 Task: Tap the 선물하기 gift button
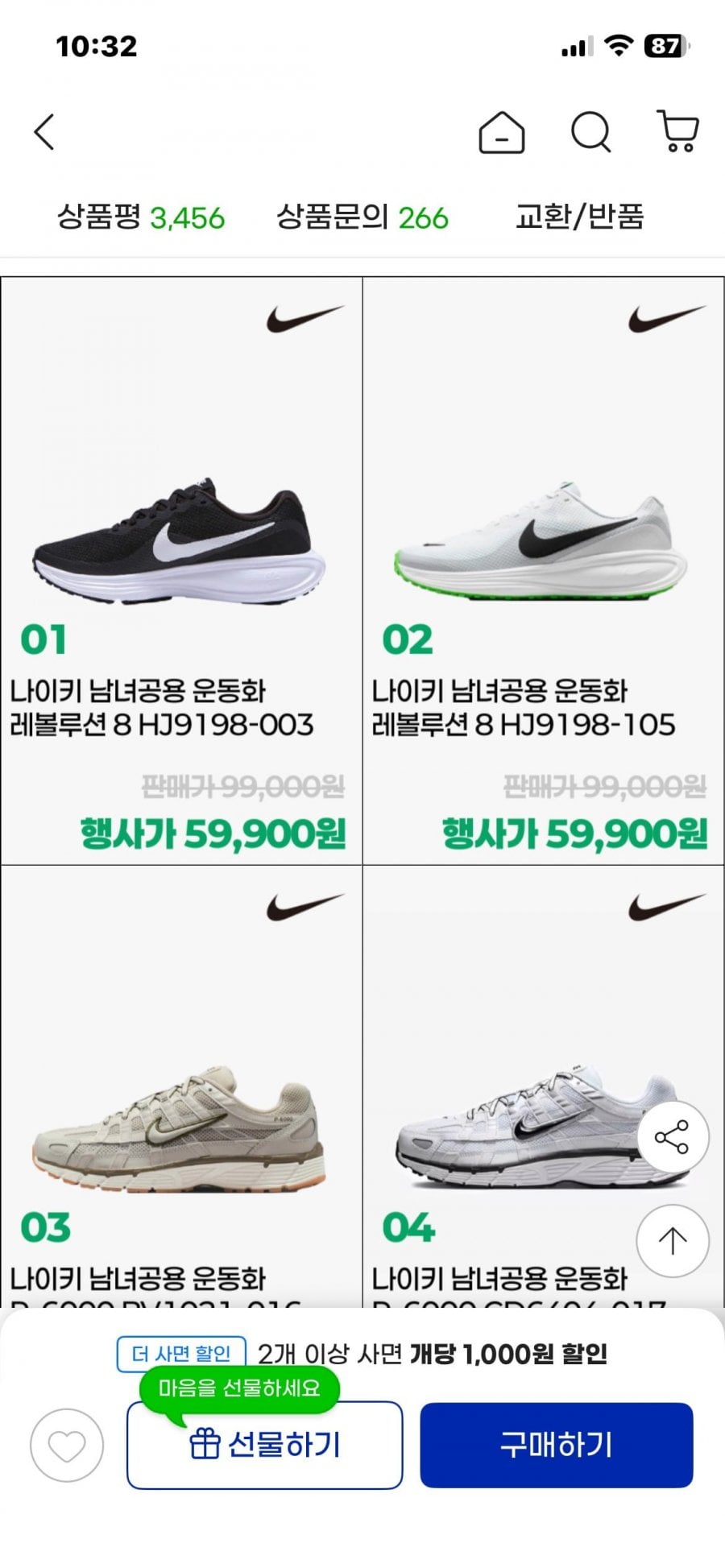[x=264, y=1446]
